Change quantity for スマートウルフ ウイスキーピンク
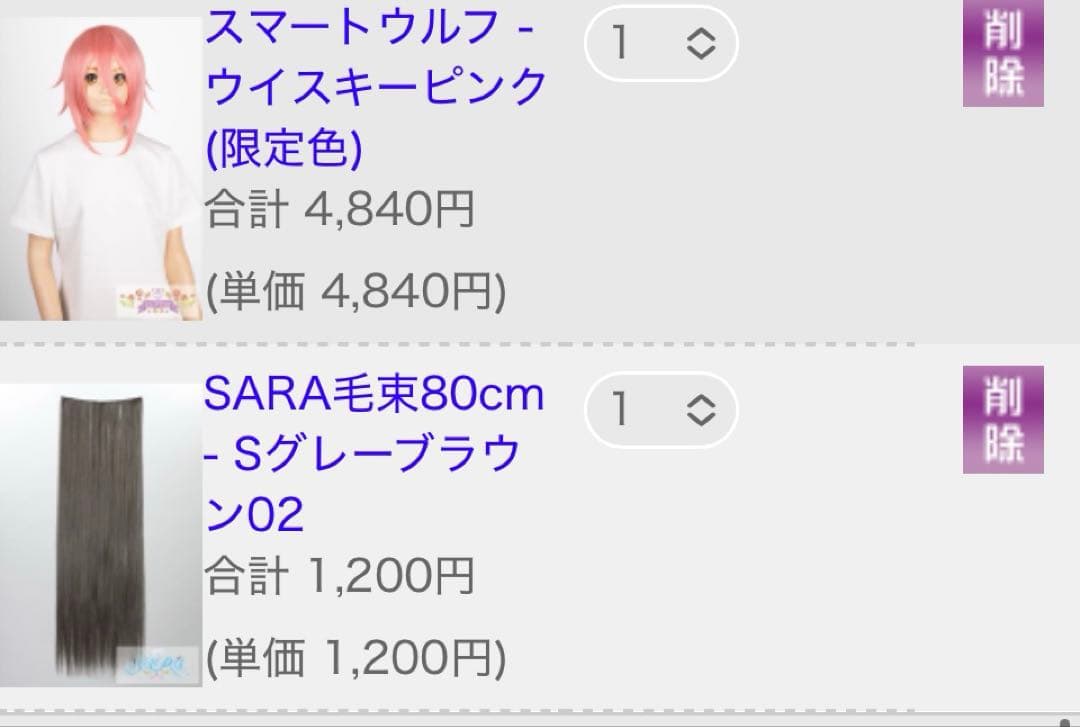This screenshot has width=1080, height=727. (x=661, y=43)
